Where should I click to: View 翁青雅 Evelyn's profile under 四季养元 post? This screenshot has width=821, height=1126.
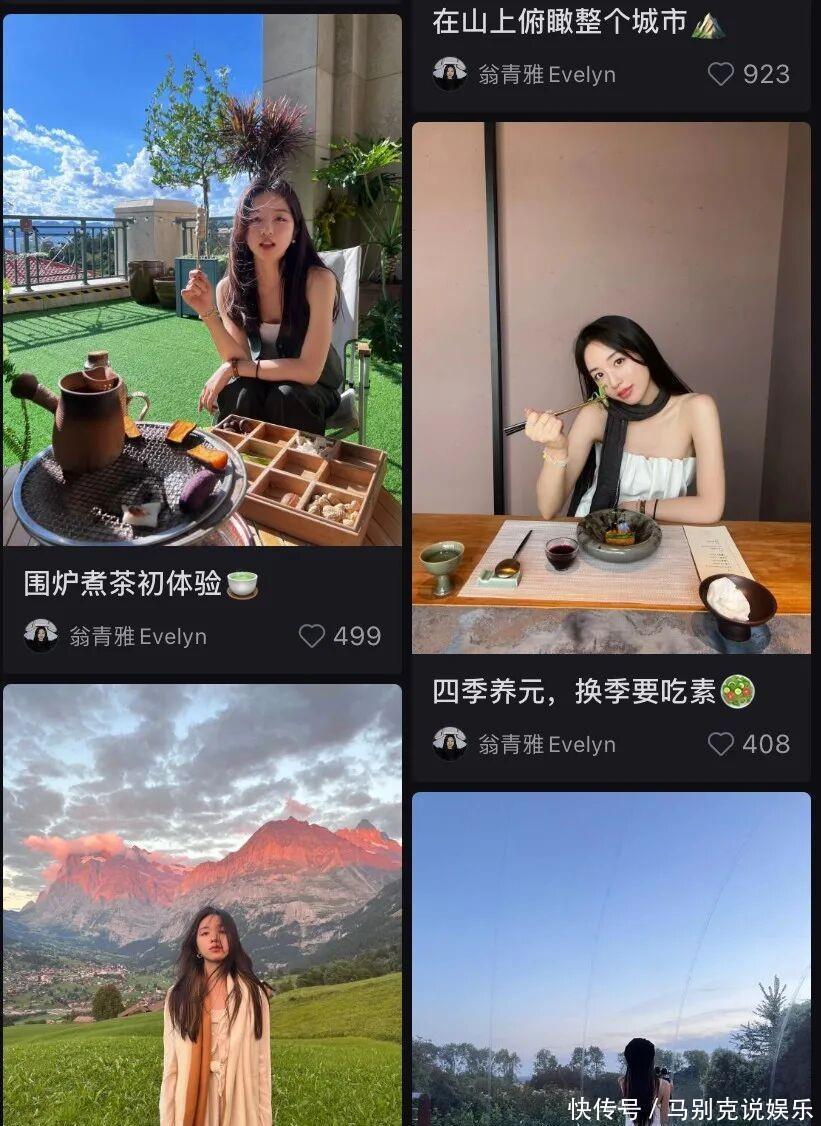coord(546,744)
